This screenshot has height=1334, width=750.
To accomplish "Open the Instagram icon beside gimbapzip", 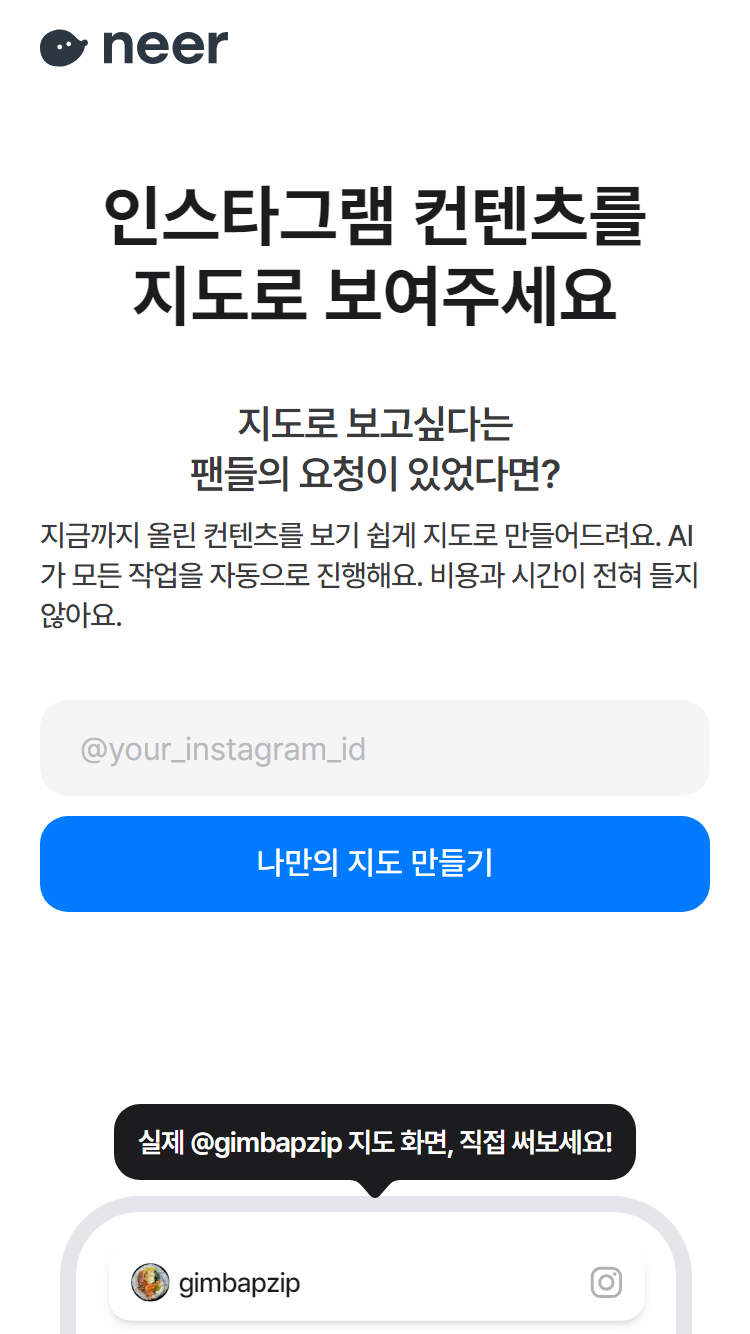I will [x=606, y=1282].
